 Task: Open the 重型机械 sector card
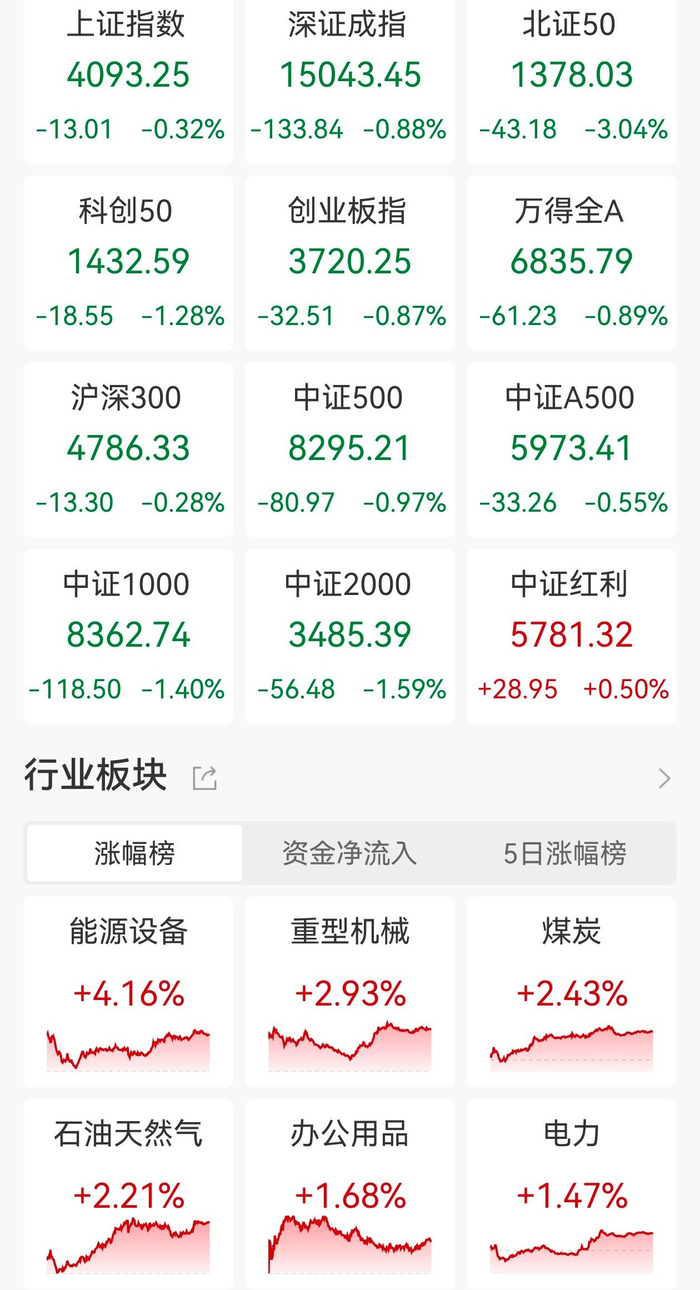click(349, 991)
